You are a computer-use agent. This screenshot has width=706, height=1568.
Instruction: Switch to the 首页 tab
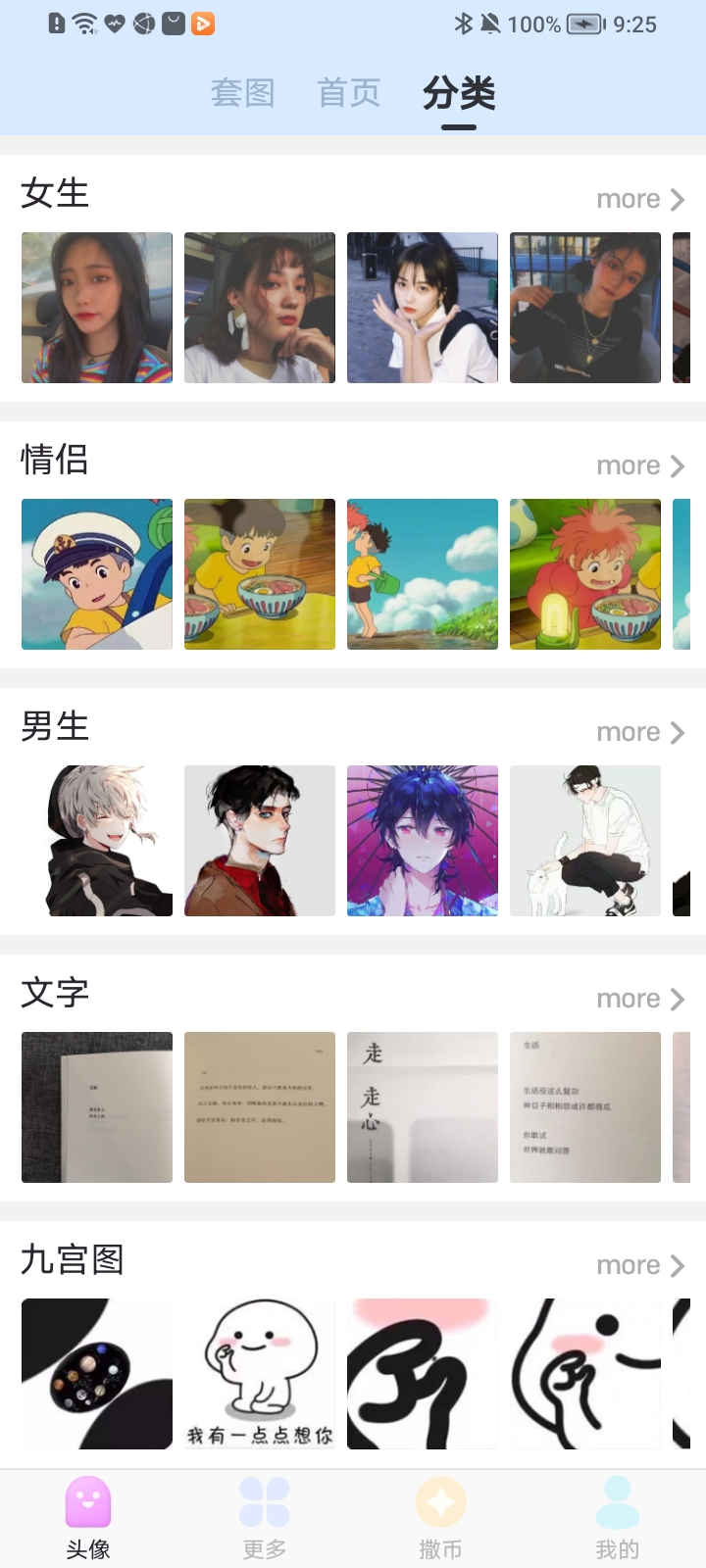348,94
